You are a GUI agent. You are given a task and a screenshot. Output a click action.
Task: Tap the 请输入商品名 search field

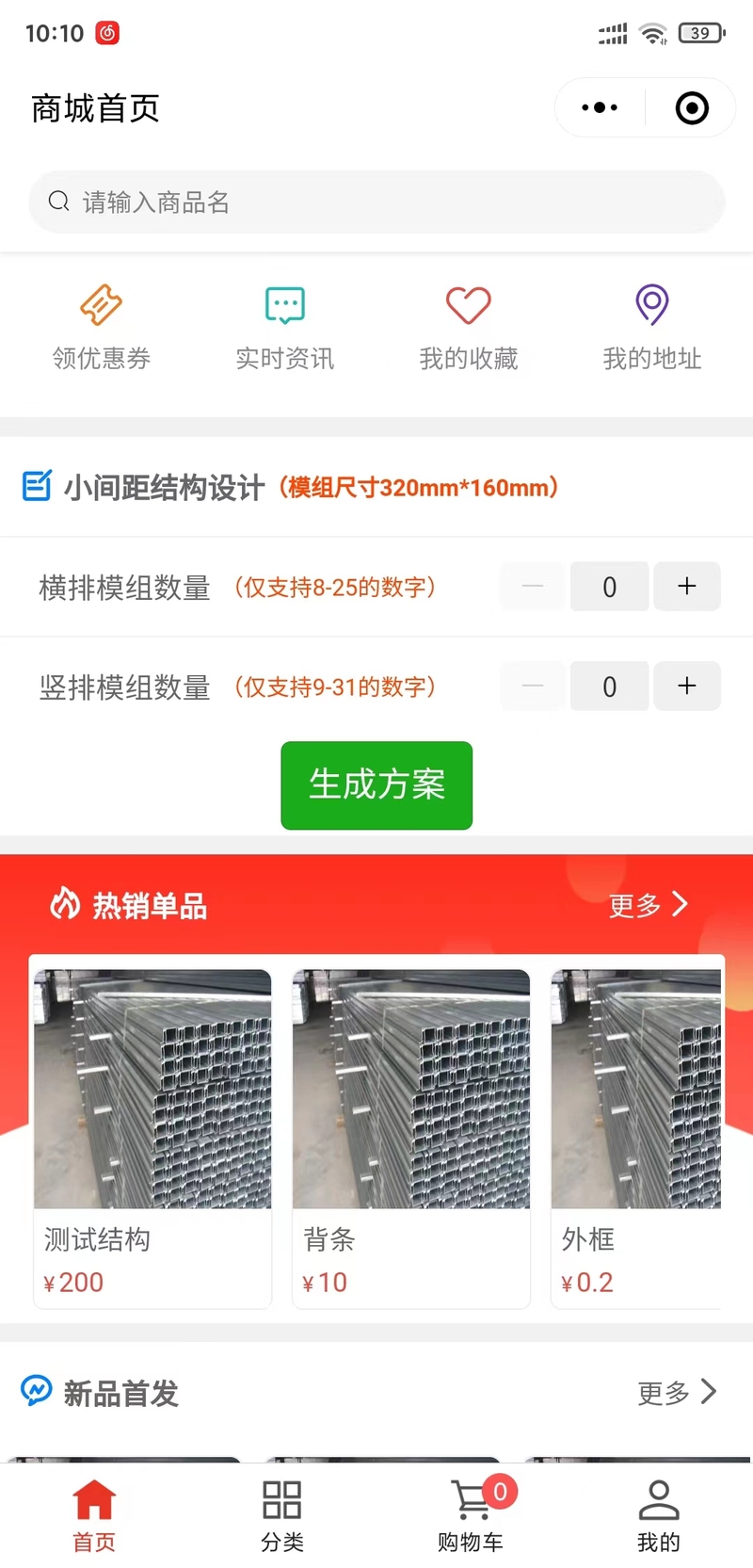pos(376,202)
